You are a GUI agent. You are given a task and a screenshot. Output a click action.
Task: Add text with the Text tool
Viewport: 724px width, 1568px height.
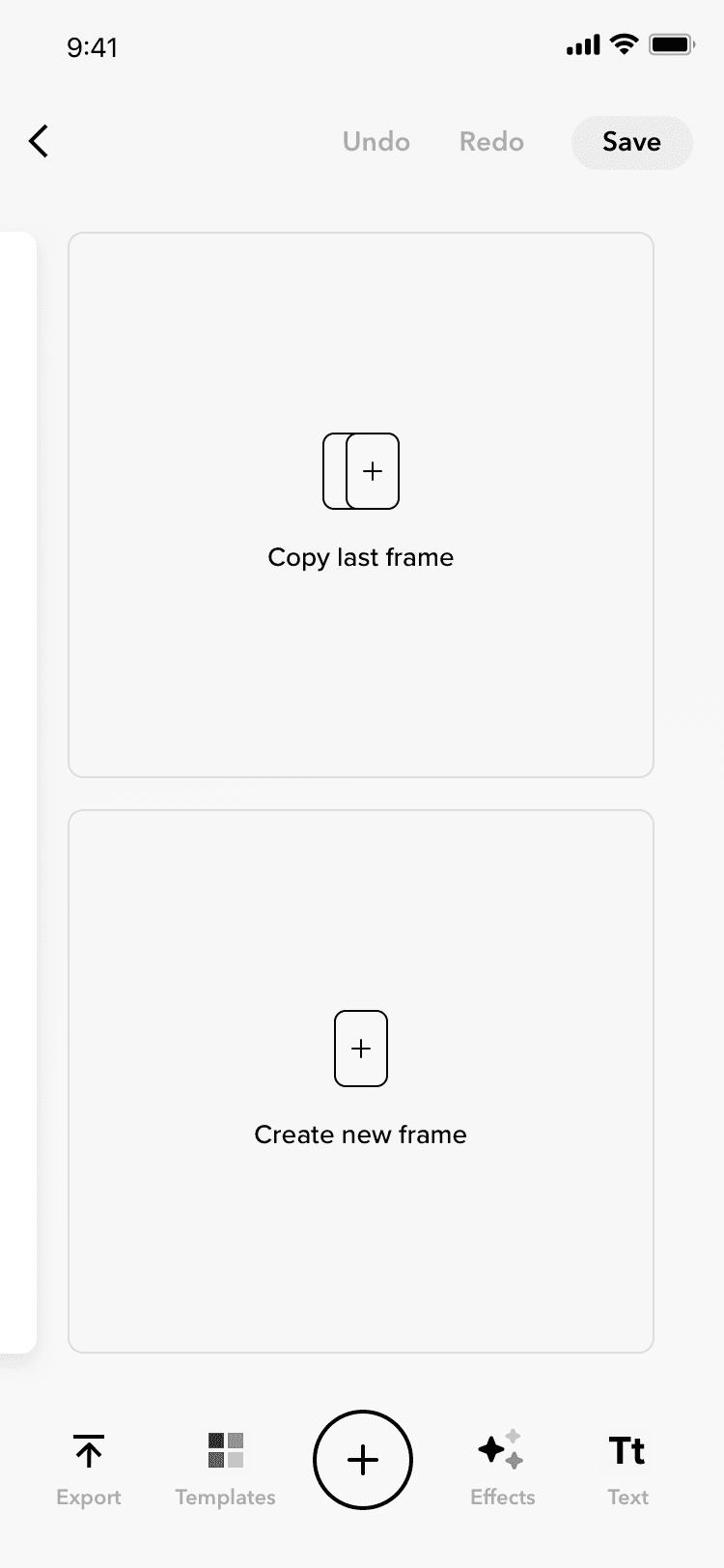627,1470
